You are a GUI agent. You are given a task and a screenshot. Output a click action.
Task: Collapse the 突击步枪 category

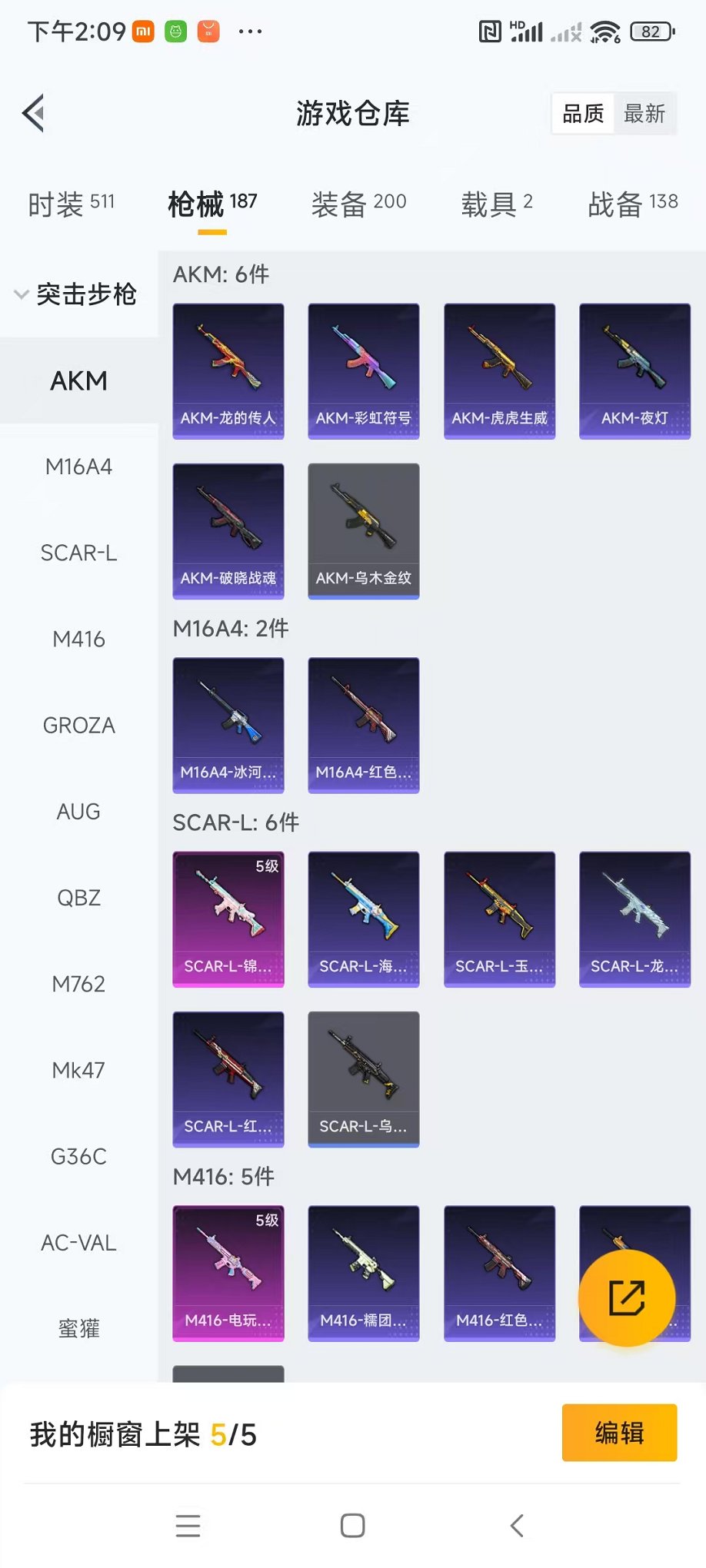pyautogui.click(x=77, y=294)
